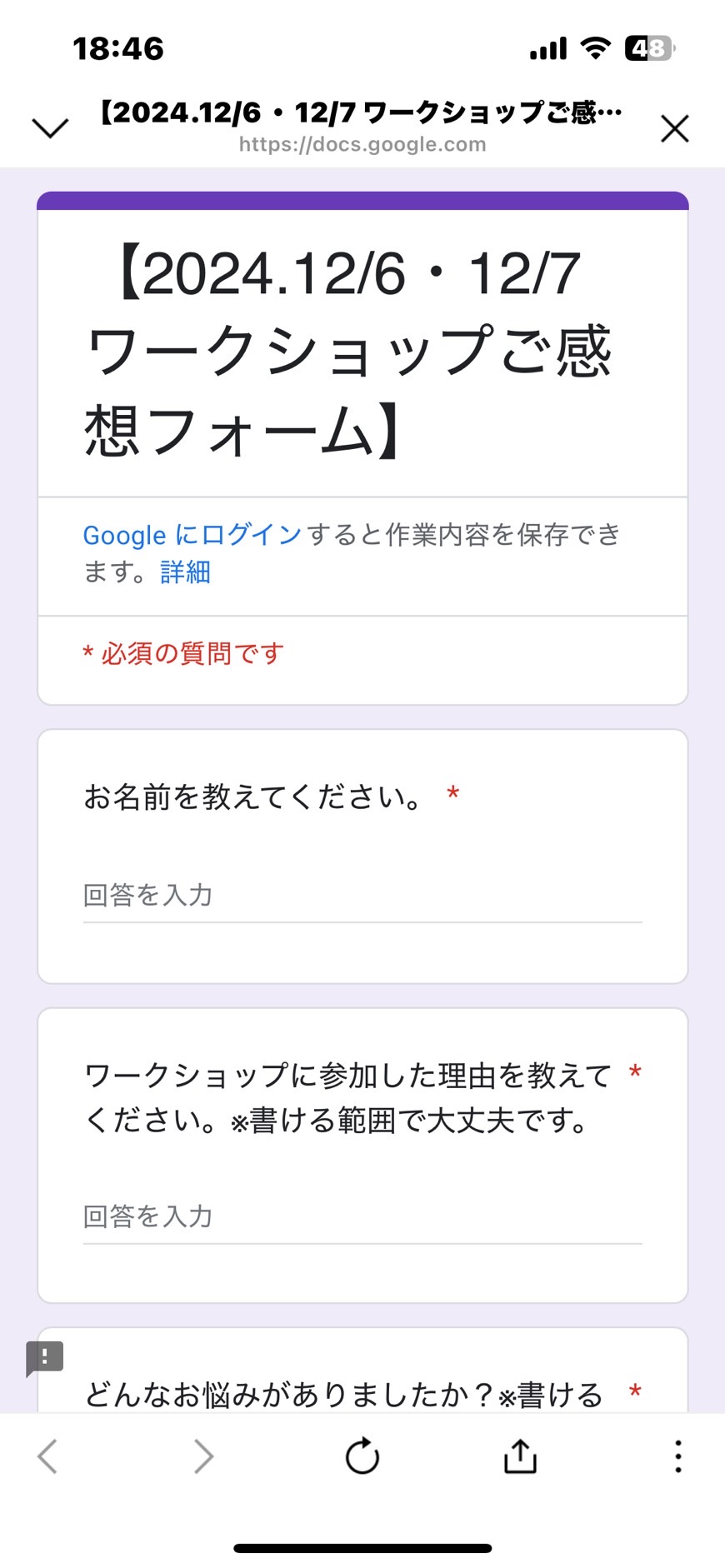Share this page
Image resolution: width=725 pixels, height=1568 pixels.
point(520,1455)
